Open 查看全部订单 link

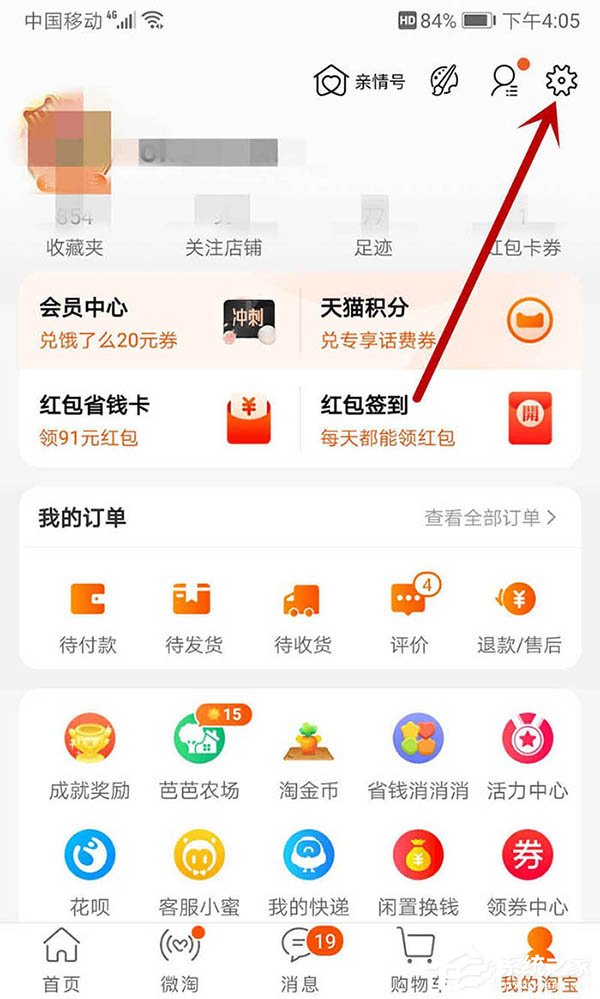tap(490, 517)
